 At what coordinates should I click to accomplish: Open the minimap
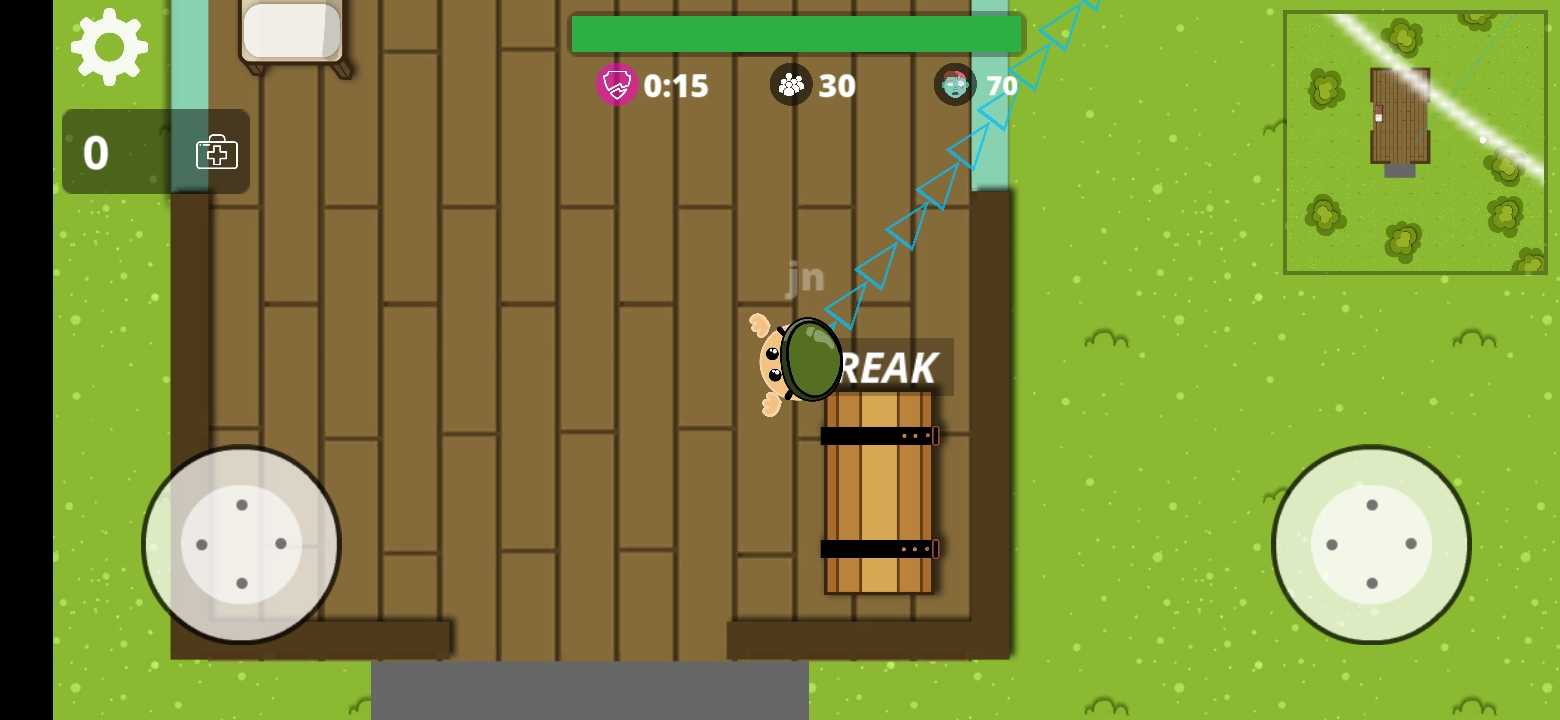point(1415,142)
